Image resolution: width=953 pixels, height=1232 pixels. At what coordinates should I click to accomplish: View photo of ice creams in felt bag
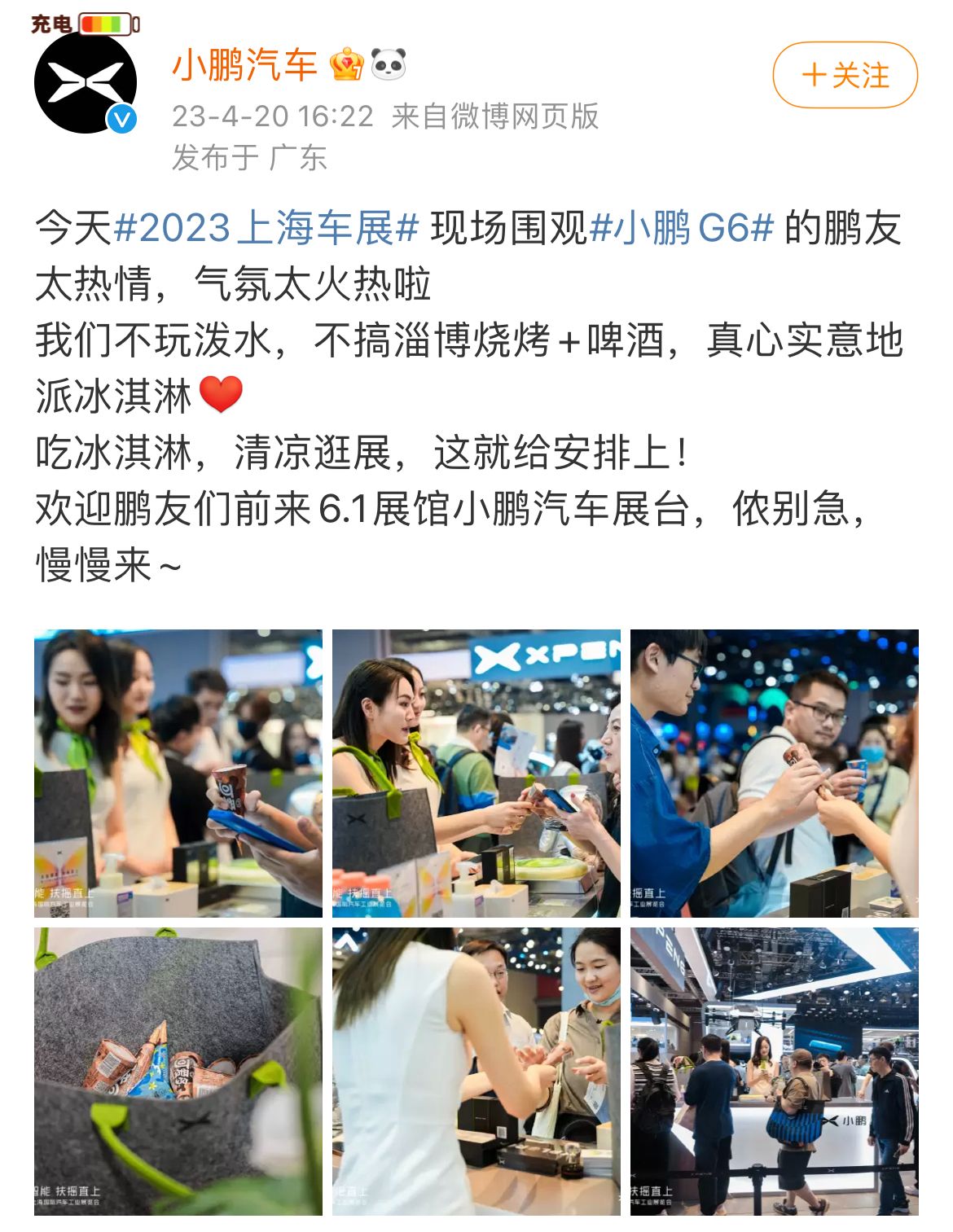pyautogui.click(x=178, y=1071)
